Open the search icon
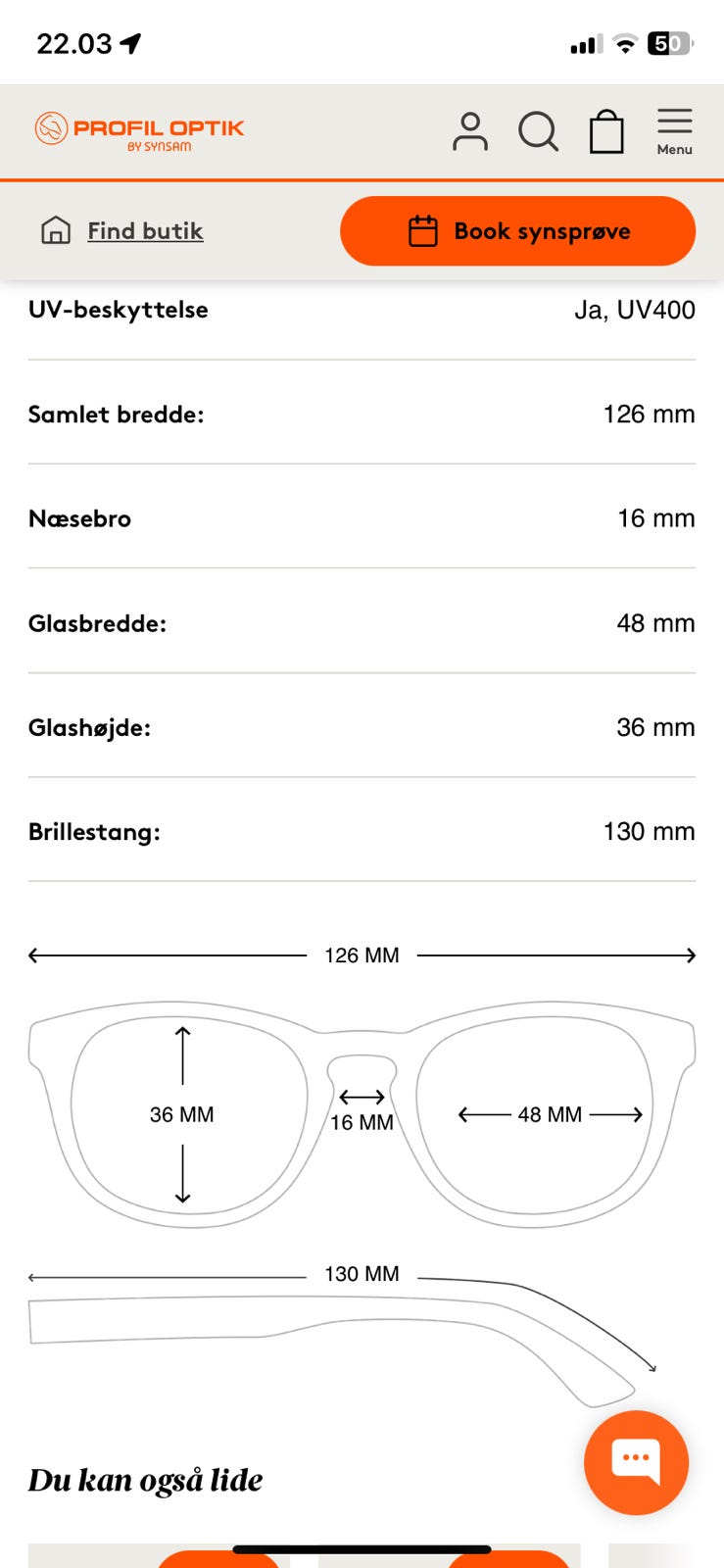This screenshot has width=724, height=1568. pyautogui.click(x=539, y=131)
